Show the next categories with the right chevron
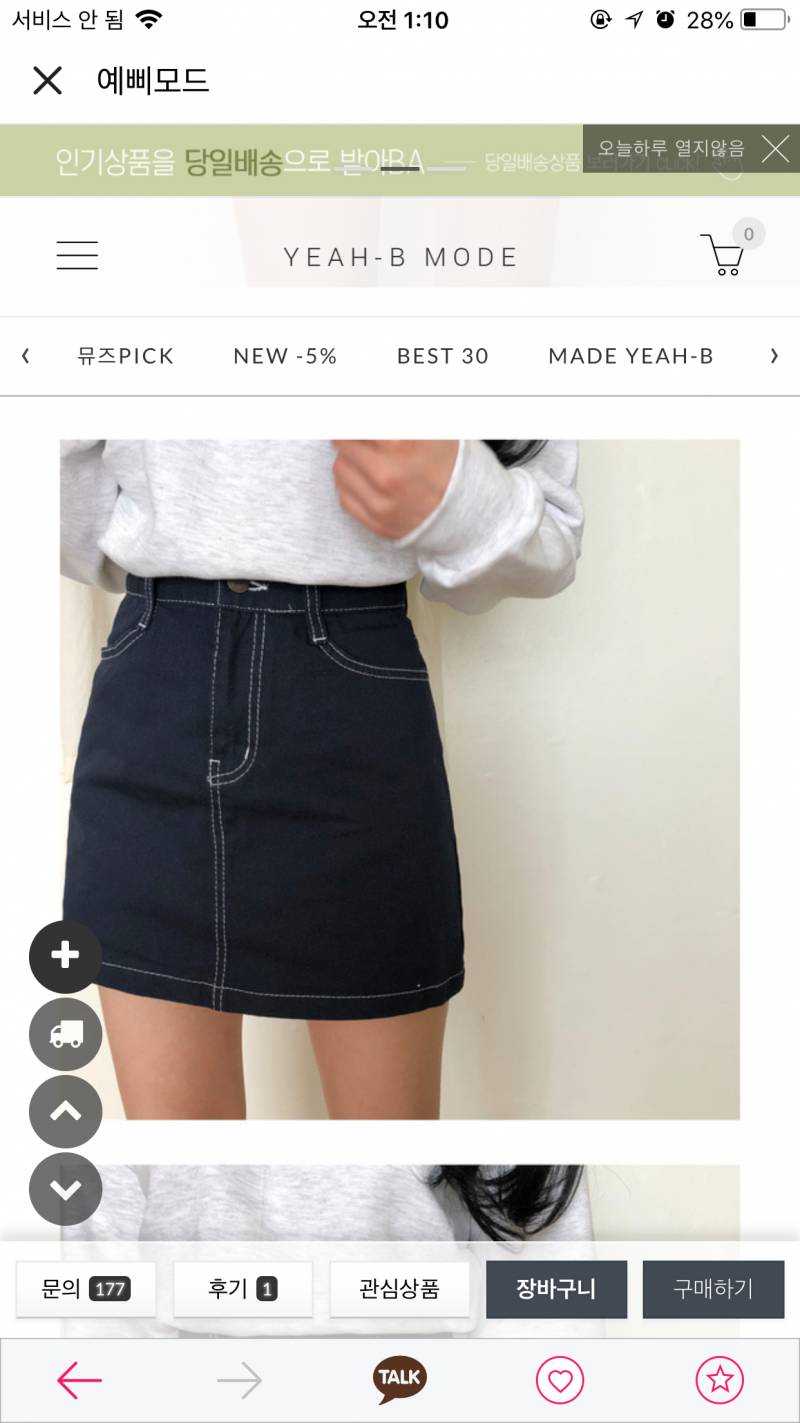Viewport: 800px width, 1423px height. pyautogui.click(x=774, y=356)
